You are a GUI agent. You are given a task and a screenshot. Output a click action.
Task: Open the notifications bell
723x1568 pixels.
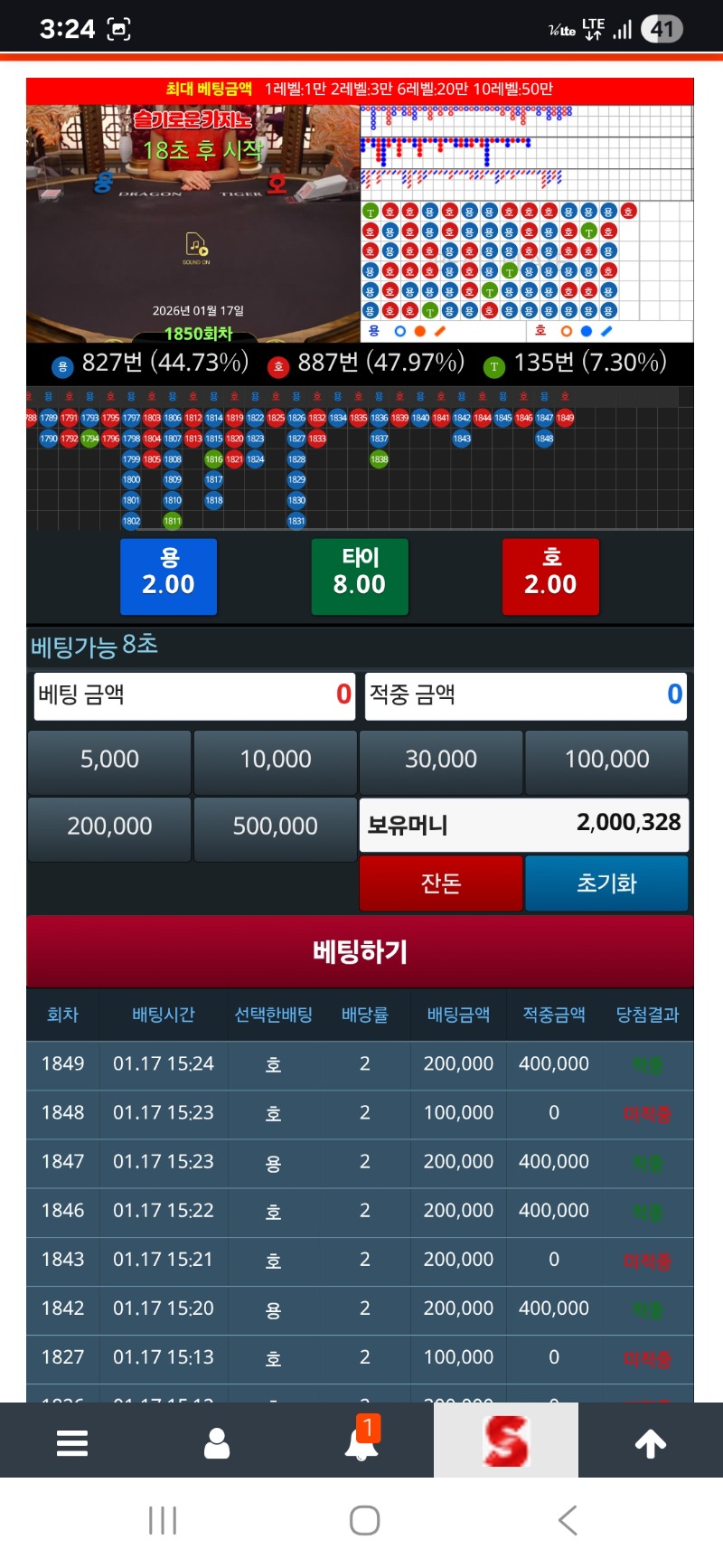[361, 1443]
